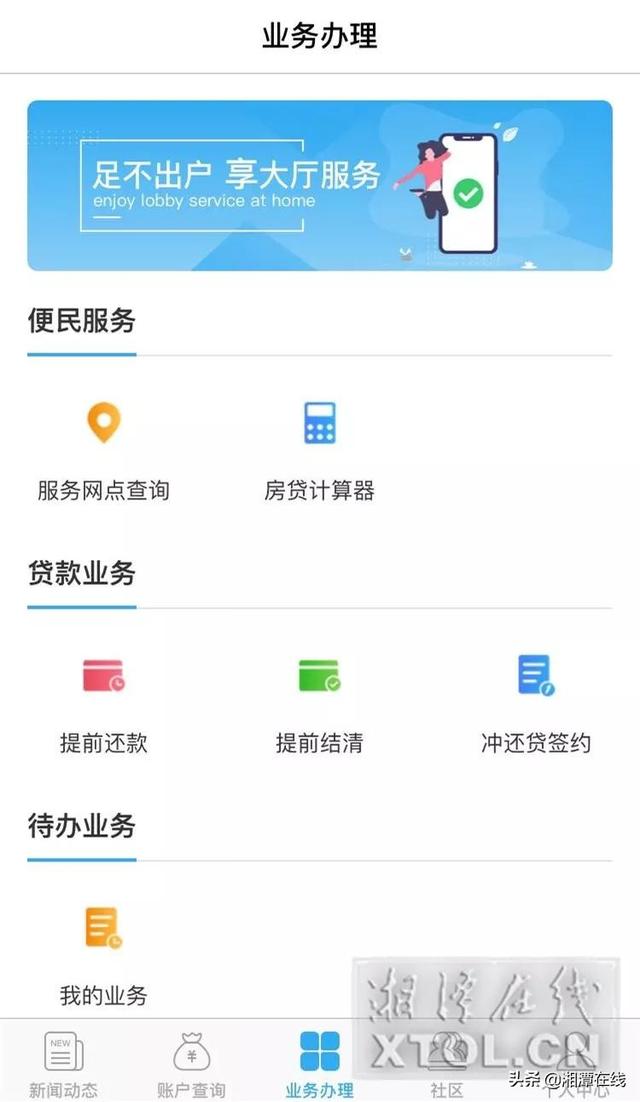Select 提前还款 early repayment

click(x=103, y=703)
